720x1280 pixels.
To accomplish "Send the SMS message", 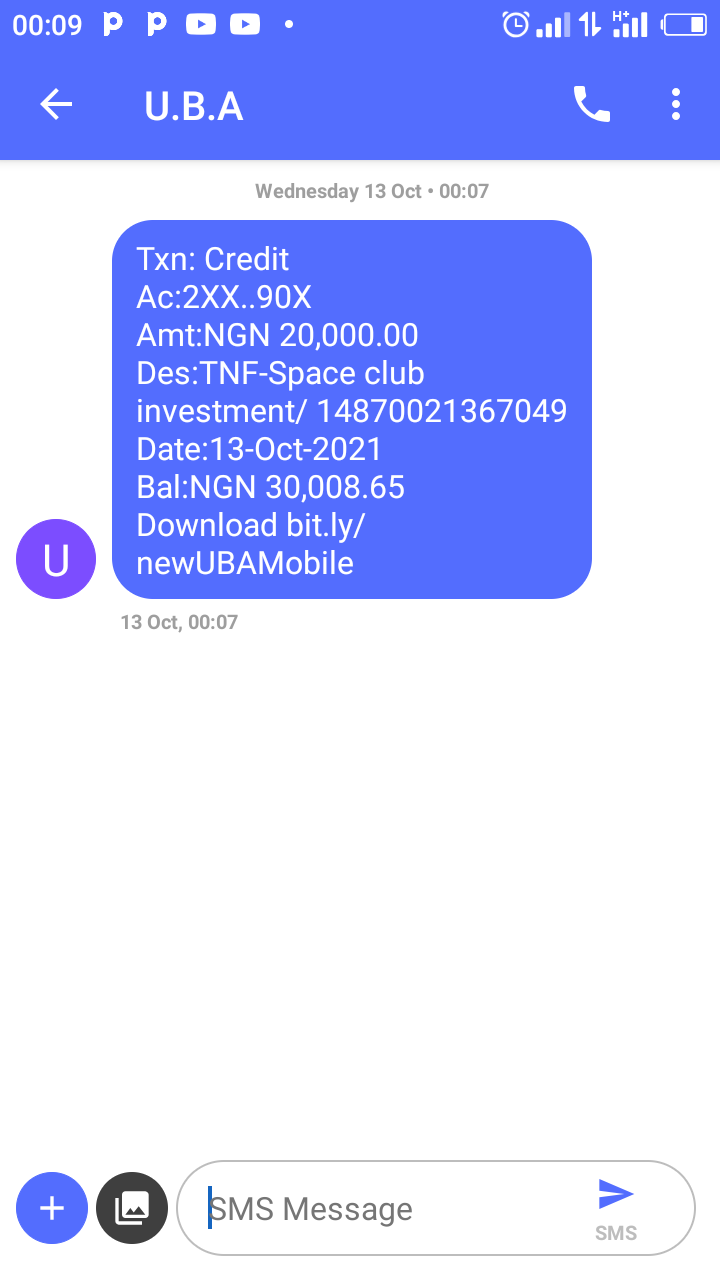I will [x=616, y=1206].
